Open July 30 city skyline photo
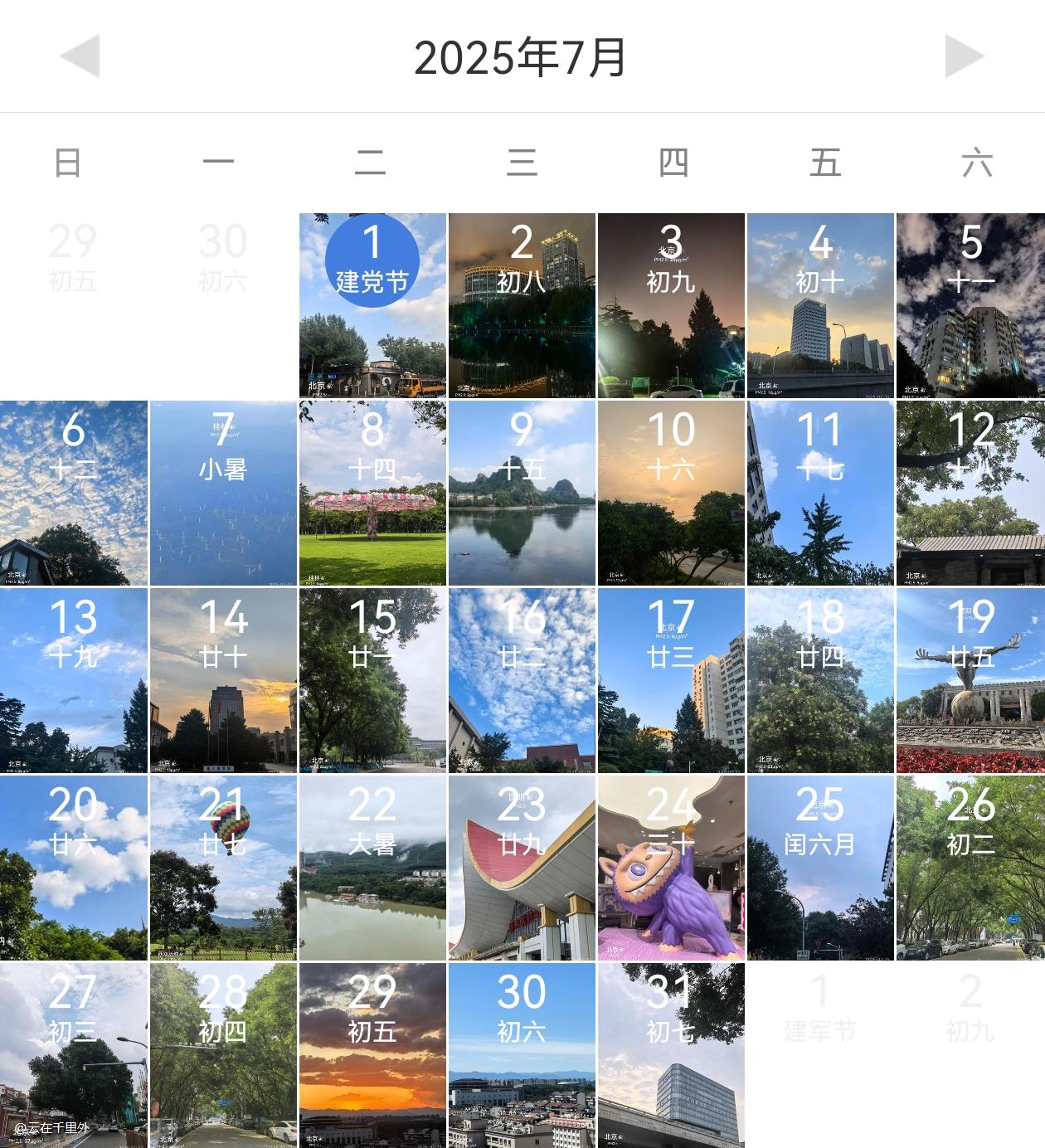Viewport: 1045px width, 1148px height. (x=522, y=1055)
